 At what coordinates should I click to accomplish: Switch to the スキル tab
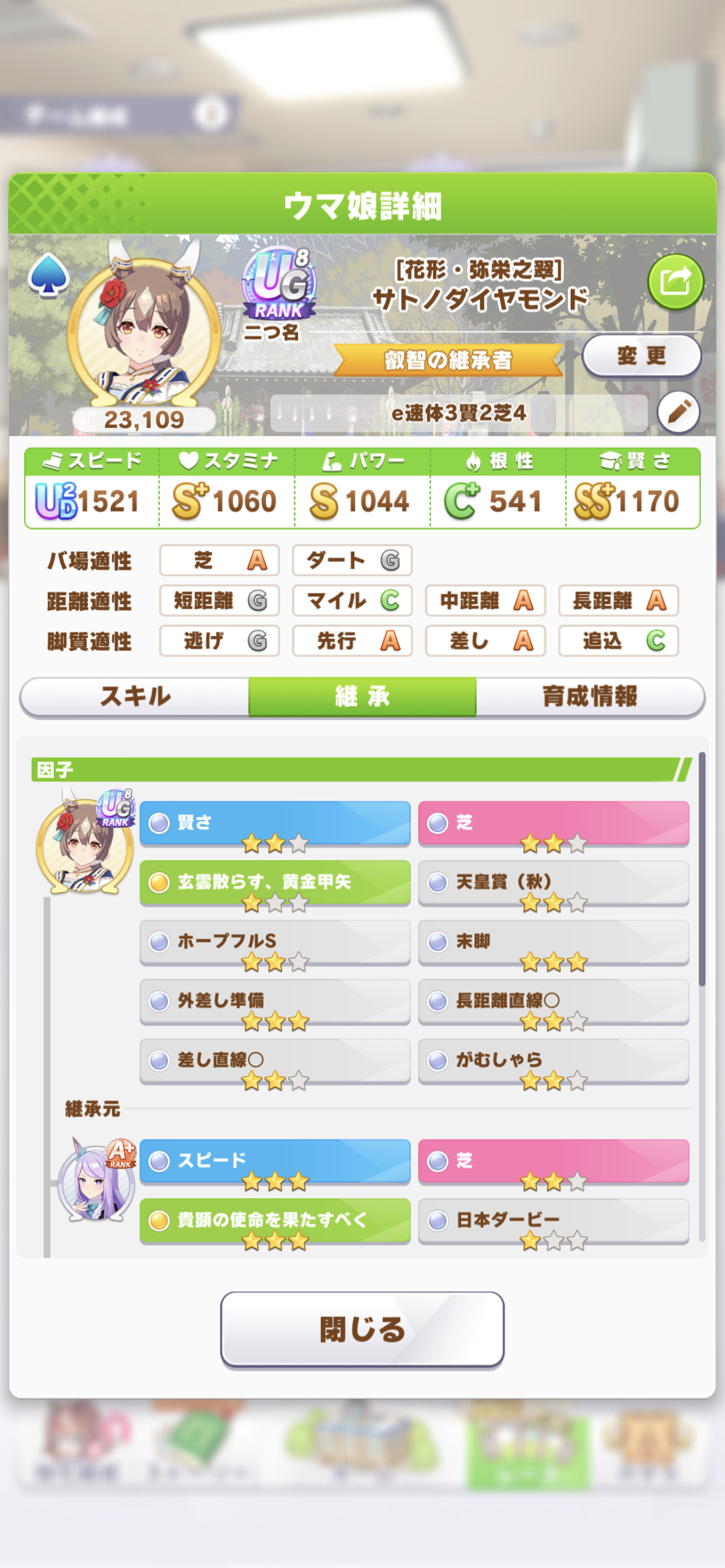(x=135, y=697)
